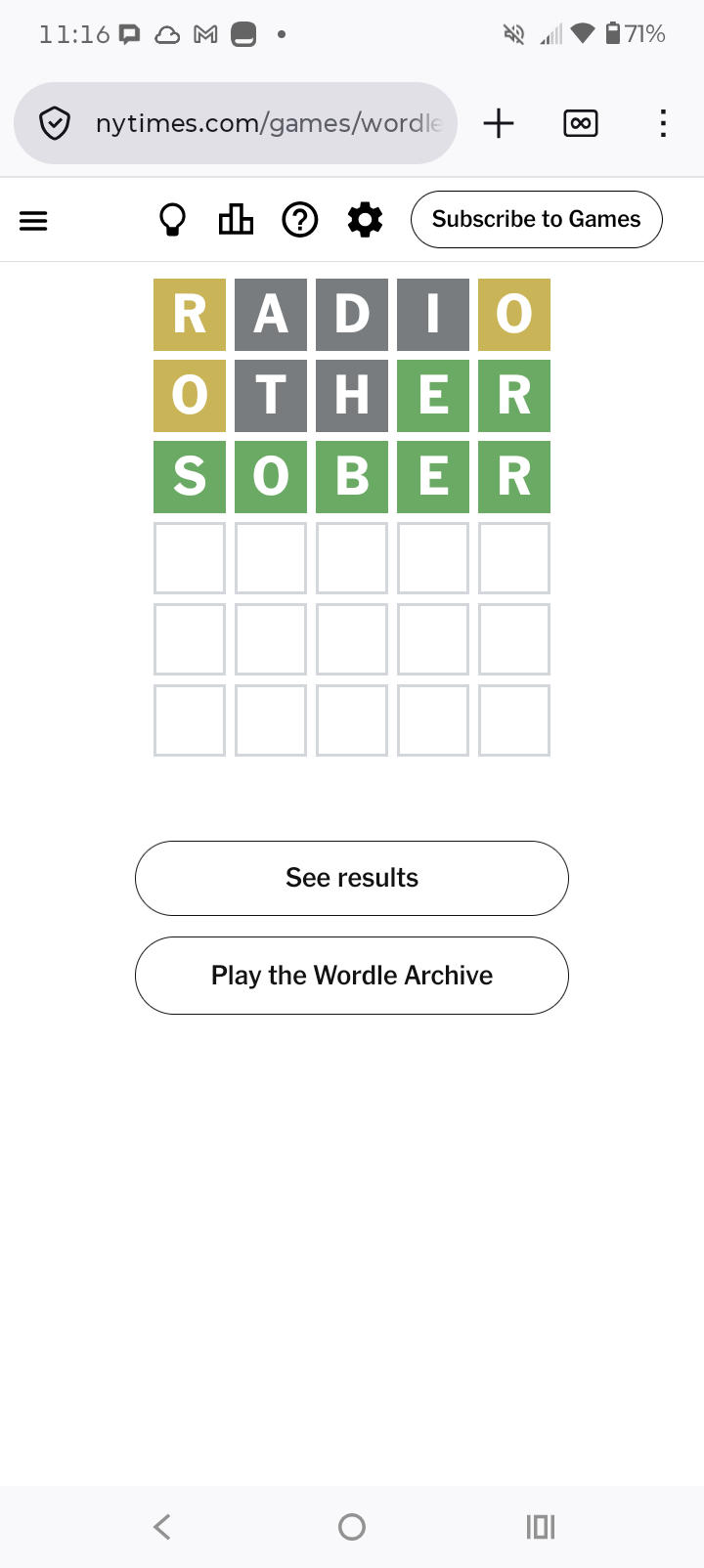Tap Subscribe to Games button
Image resolution: width=704 pixels, height=1568 pixels.
(x=536, y=220)
